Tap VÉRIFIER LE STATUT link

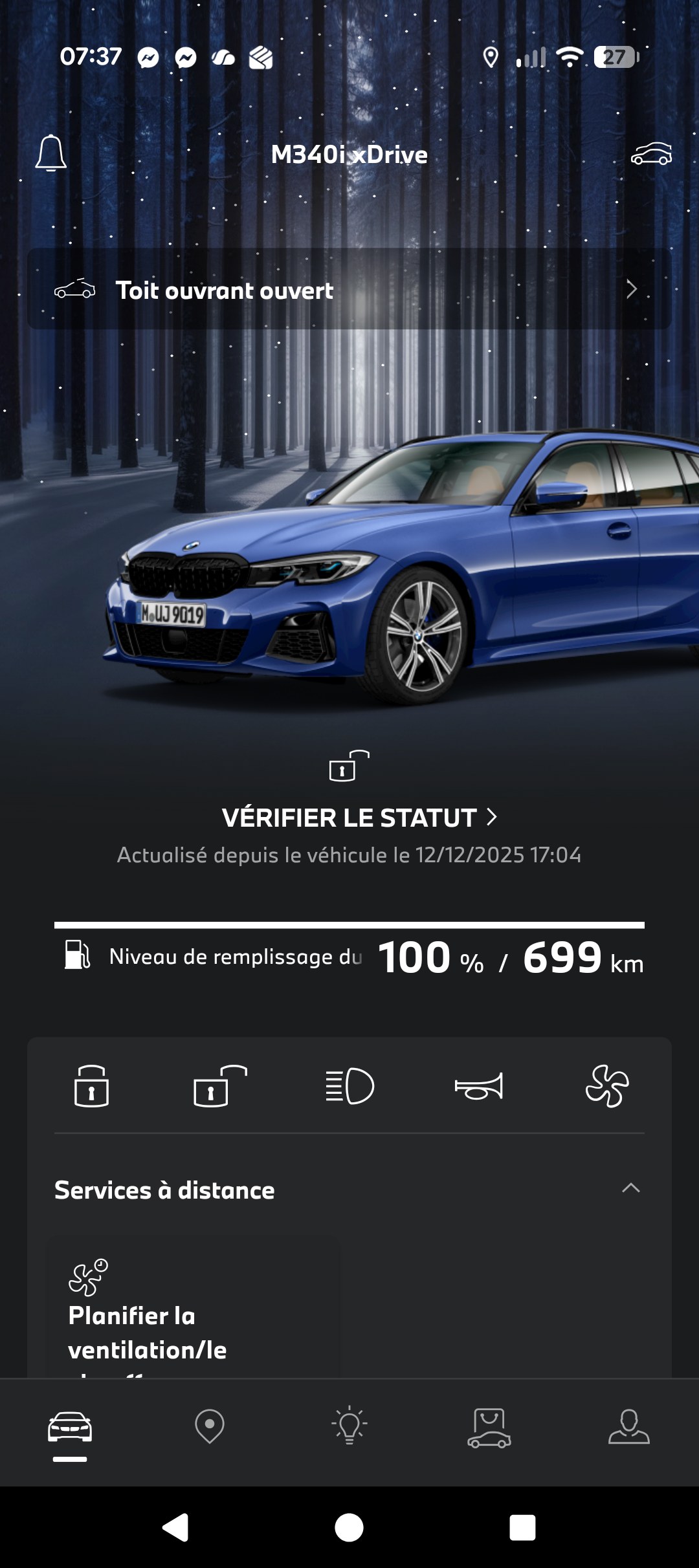359,818
